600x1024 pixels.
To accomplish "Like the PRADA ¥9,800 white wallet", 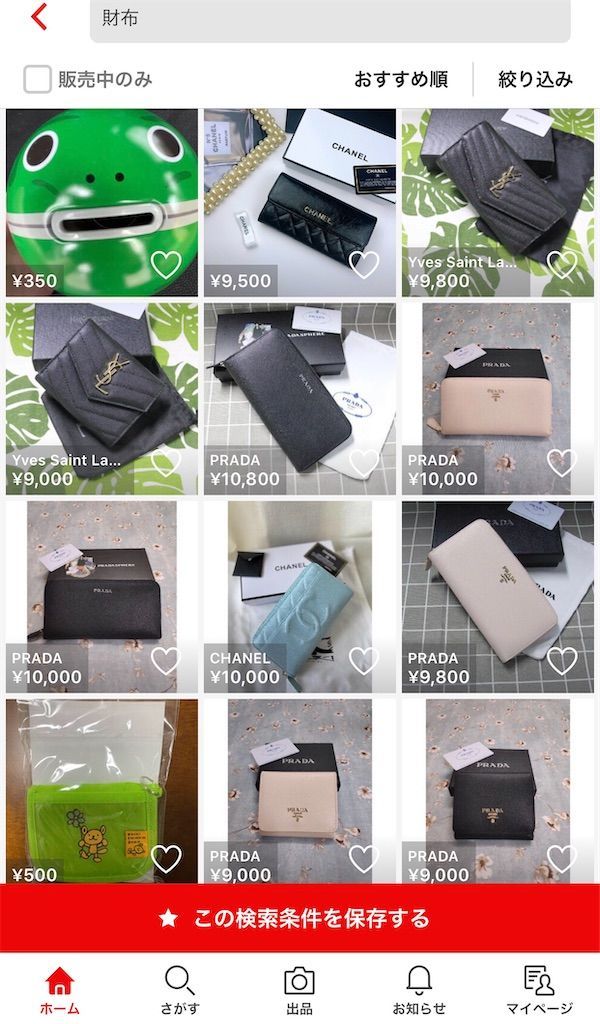I will (562, 660).
